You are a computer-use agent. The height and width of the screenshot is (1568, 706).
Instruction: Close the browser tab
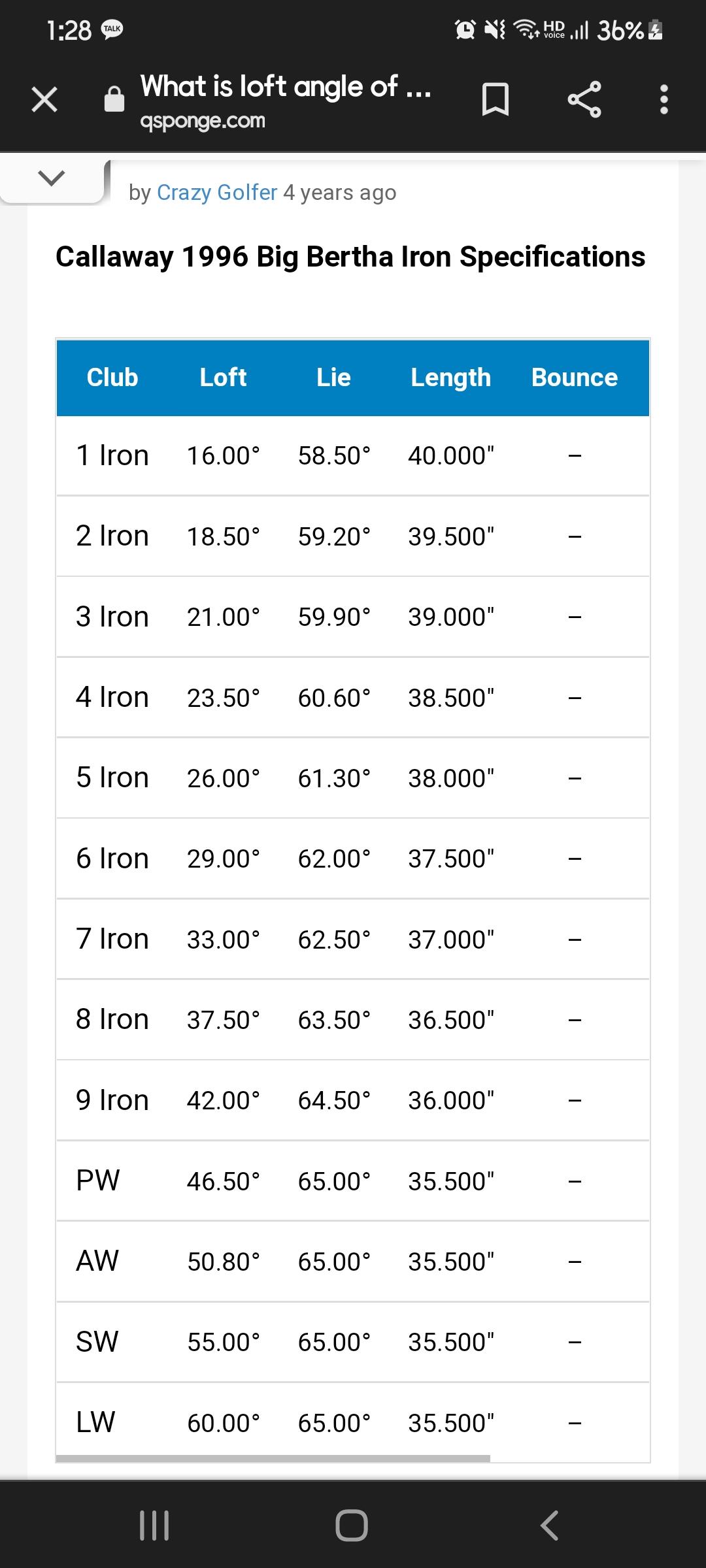[x=44, y=100]
